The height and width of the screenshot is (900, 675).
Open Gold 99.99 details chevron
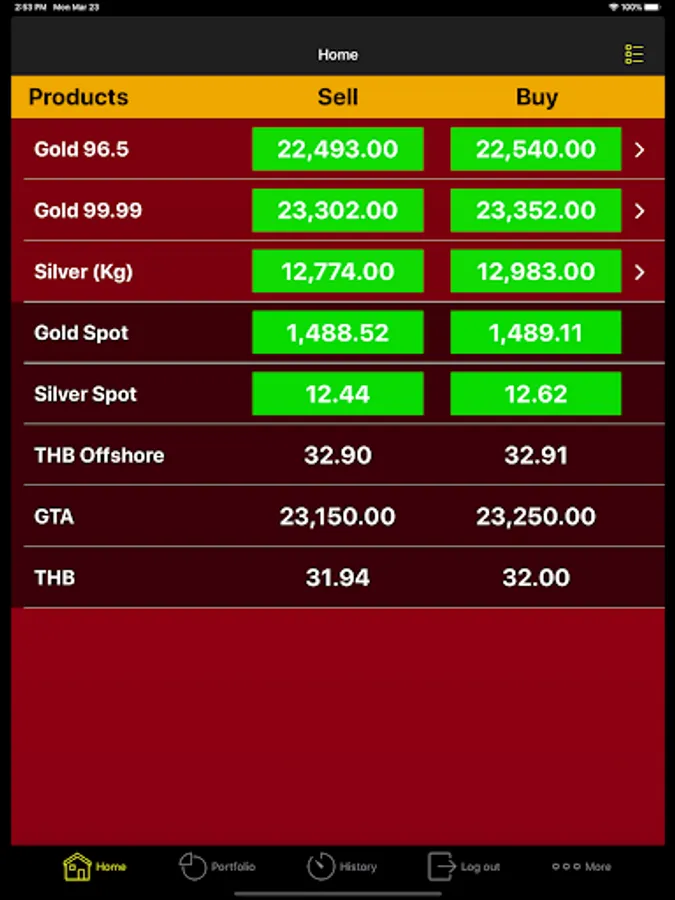[x=639, y=211]
